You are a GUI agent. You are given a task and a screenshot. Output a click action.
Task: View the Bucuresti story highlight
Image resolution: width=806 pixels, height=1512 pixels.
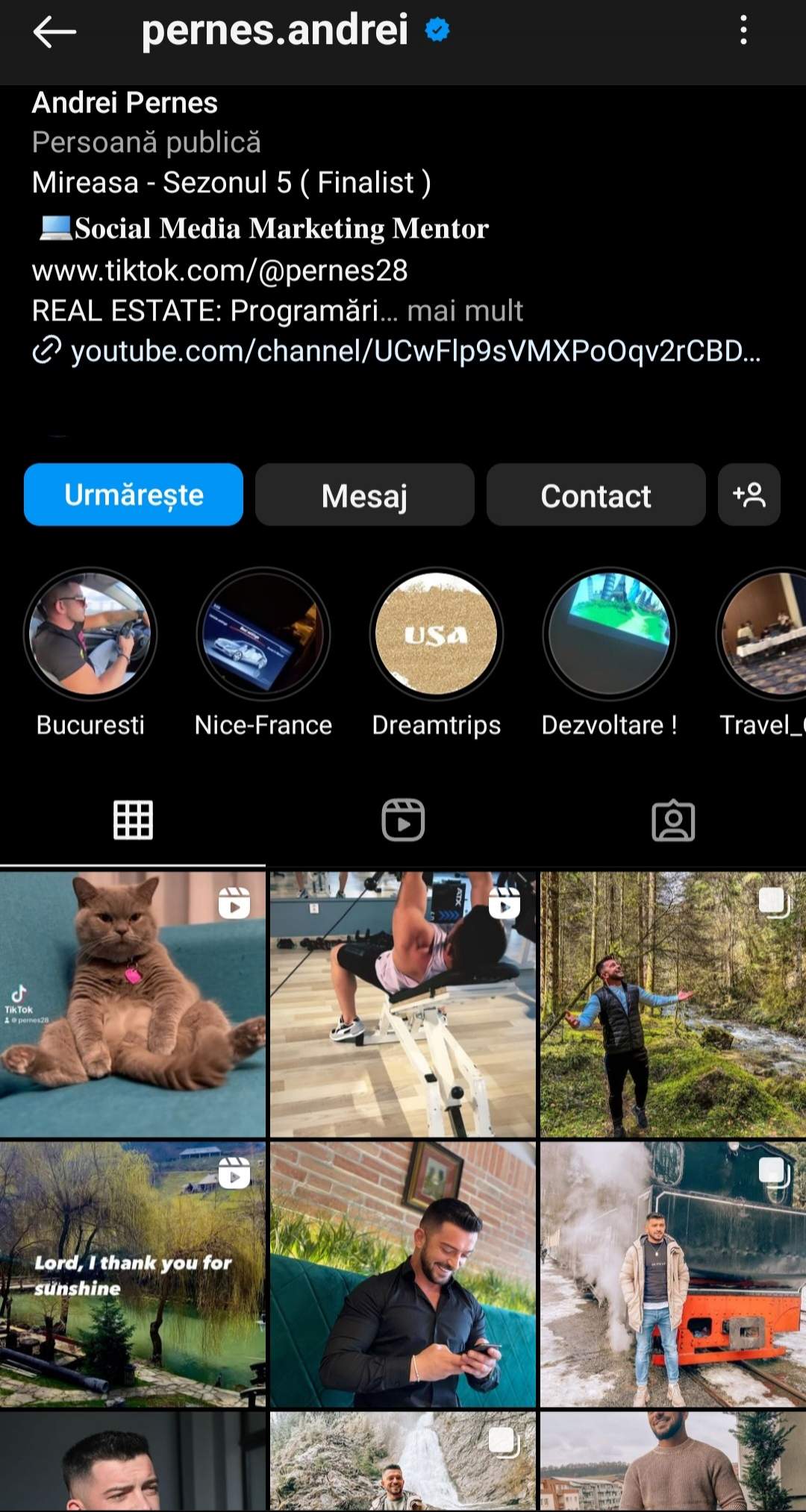(x=90, y=634)
